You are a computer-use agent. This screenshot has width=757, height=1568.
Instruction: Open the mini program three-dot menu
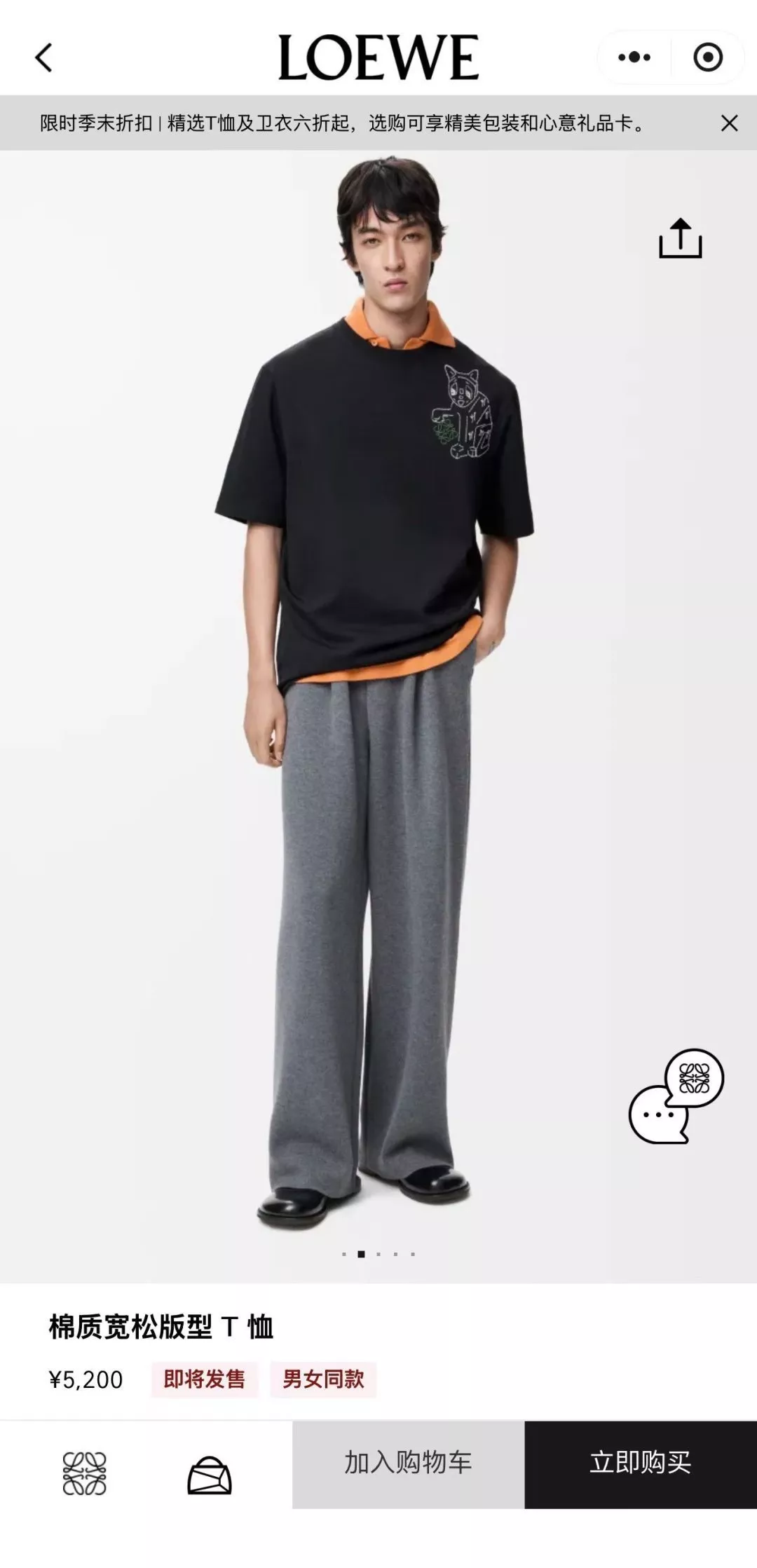point(634,57)
